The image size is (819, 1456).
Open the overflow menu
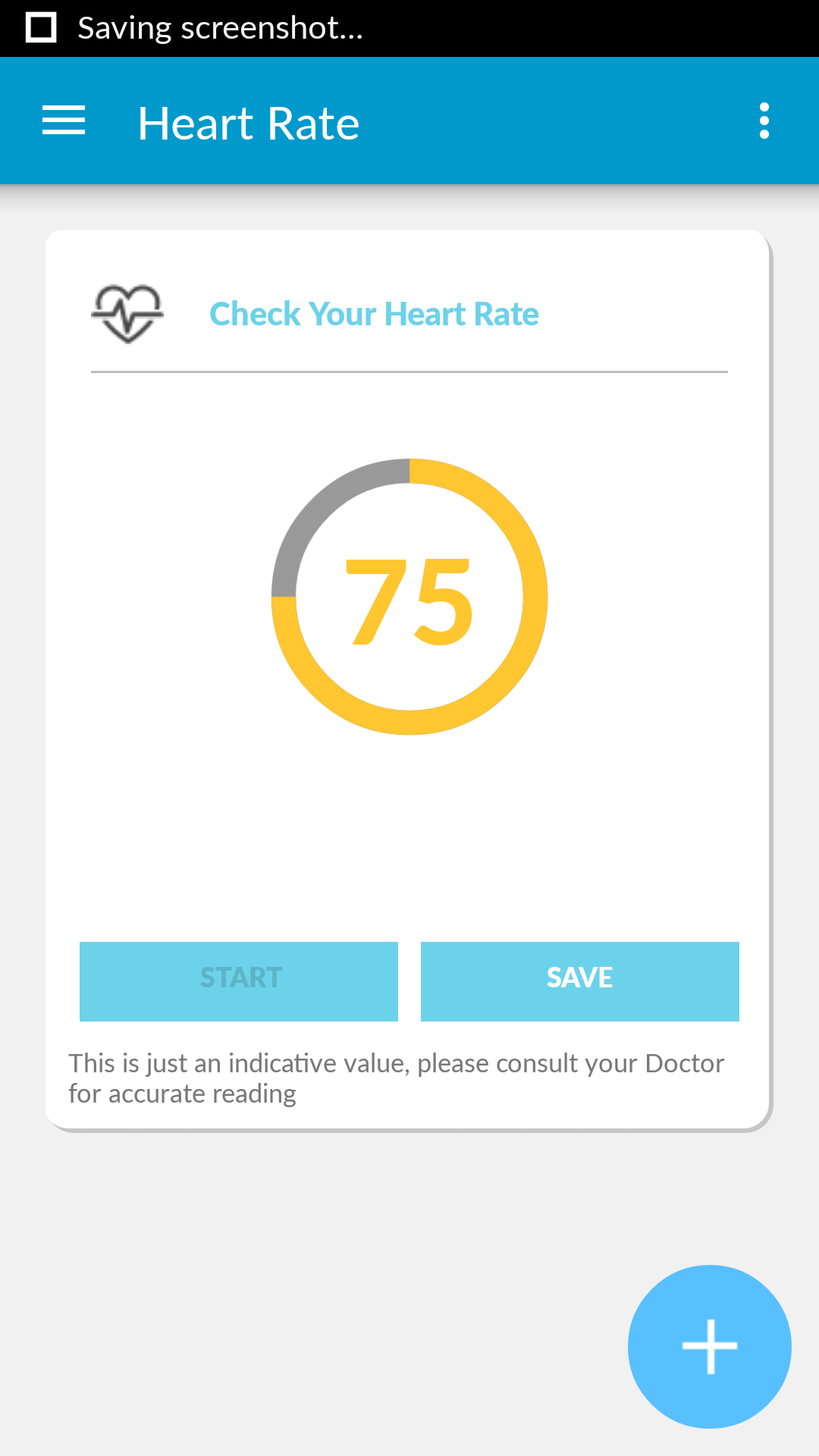(x=764, y=121)
